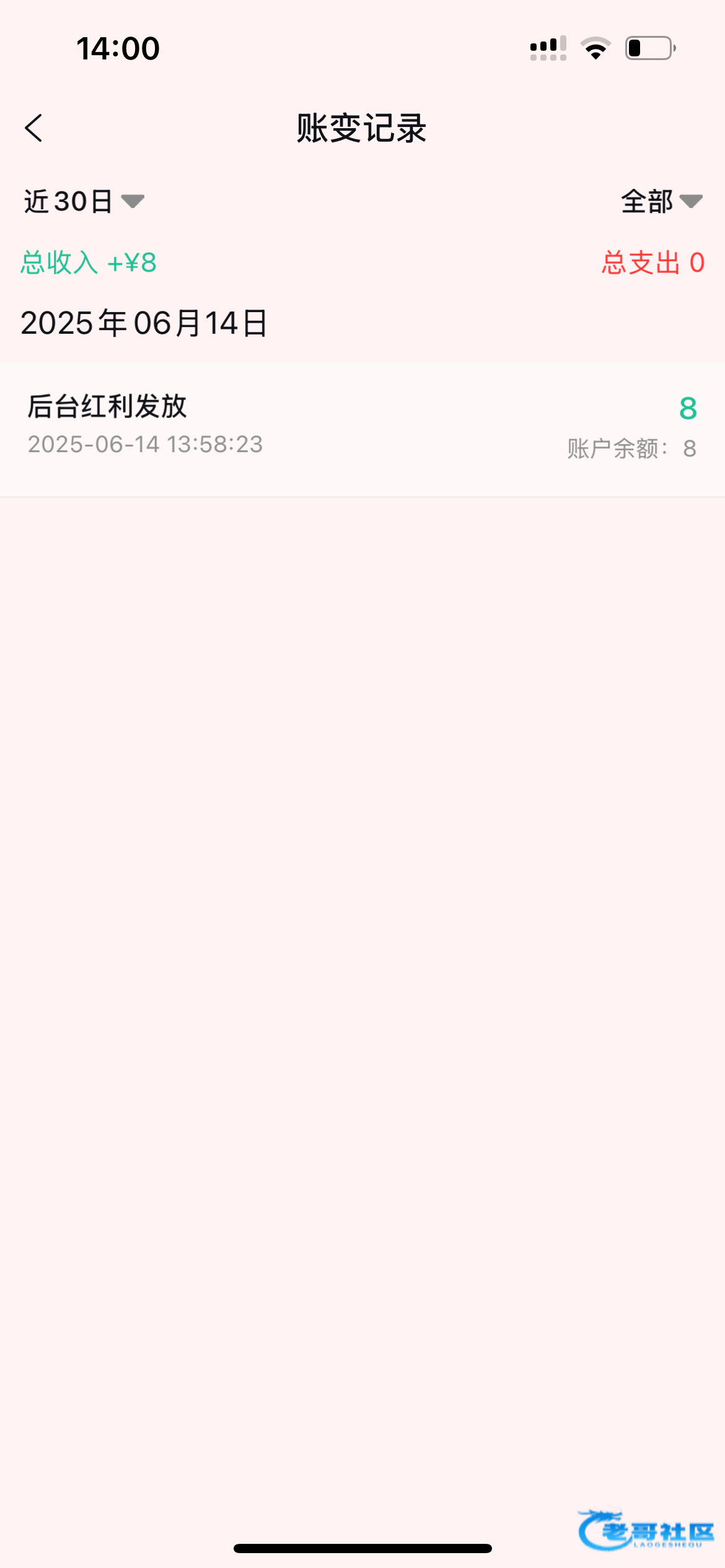Expand the 近30日 date range dropdown
725x1568 pixels.
(84, 201)
